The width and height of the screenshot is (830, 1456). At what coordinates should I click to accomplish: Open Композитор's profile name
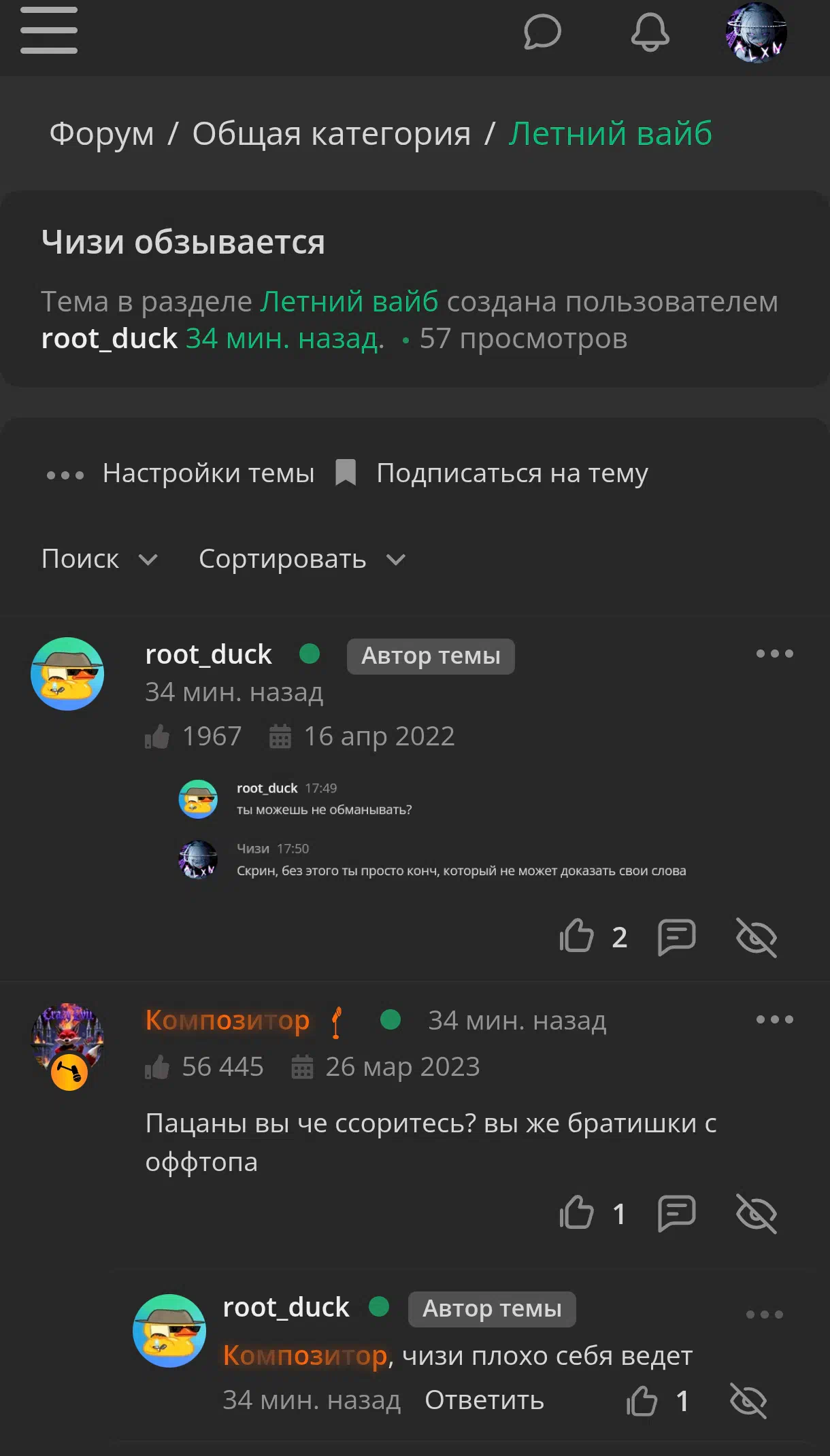tap(227, 1021)
